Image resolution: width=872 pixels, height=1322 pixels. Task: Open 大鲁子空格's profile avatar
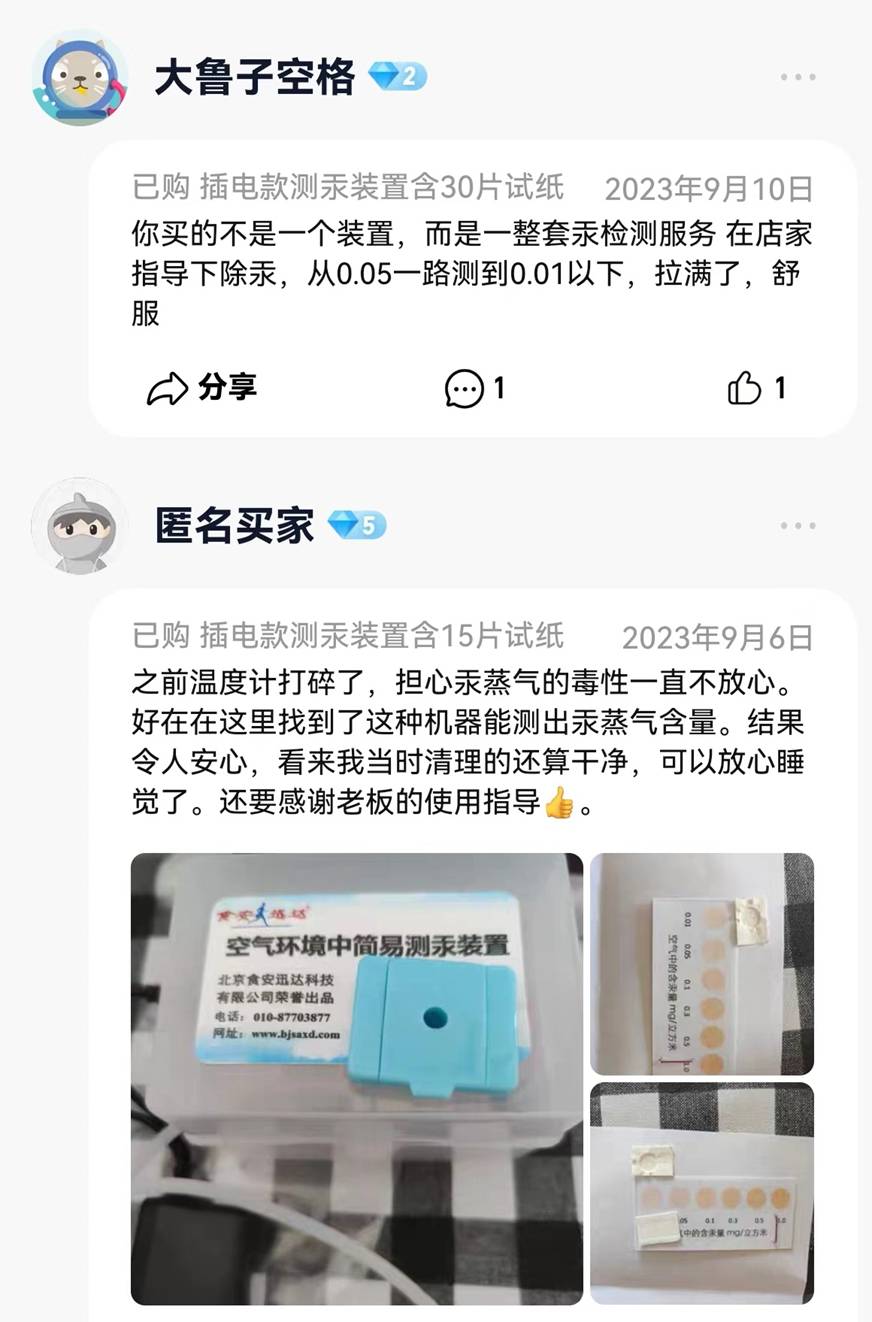pos(79,78)
